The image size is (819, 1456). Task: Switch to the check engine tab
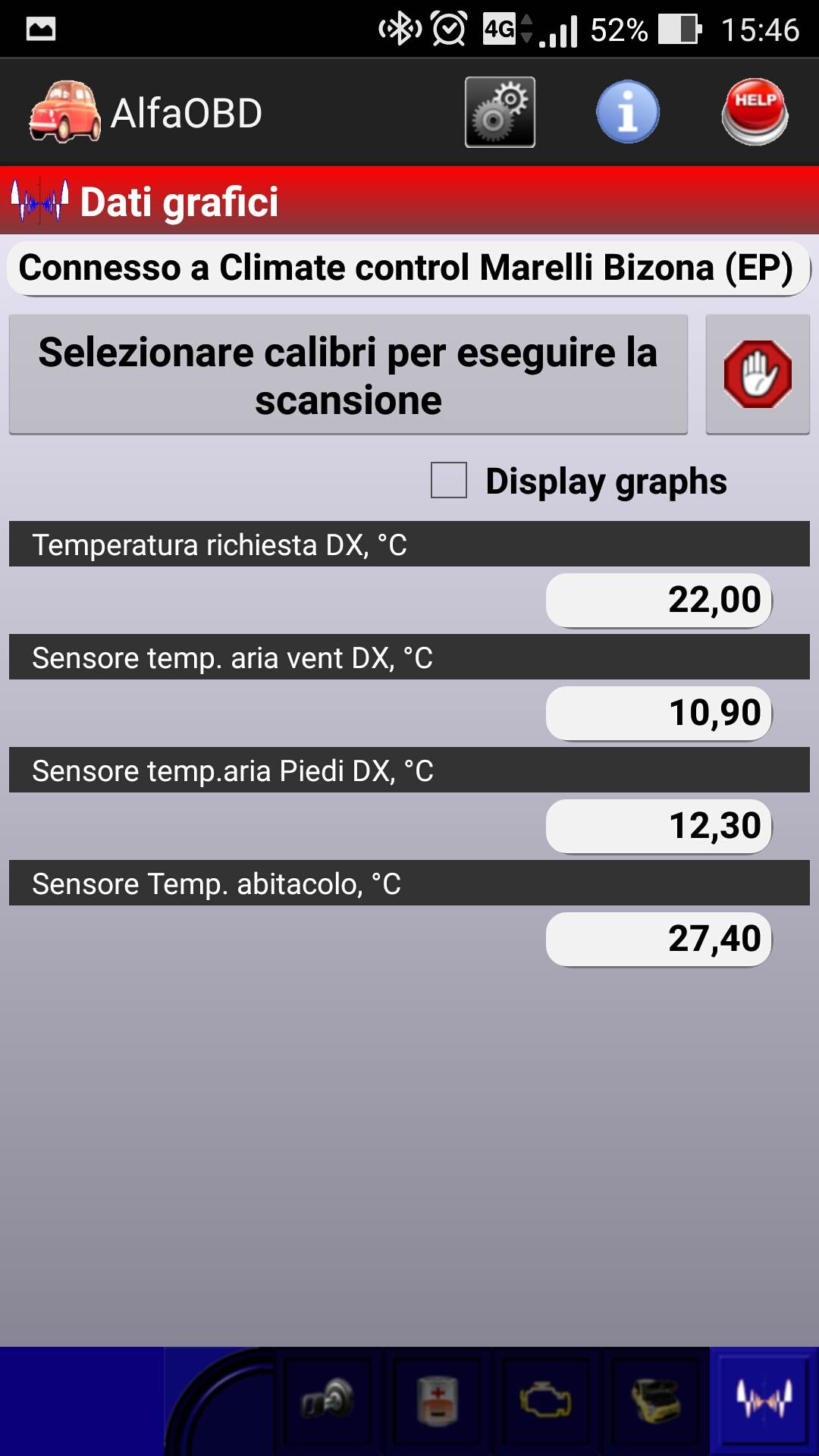point(546,1401)
